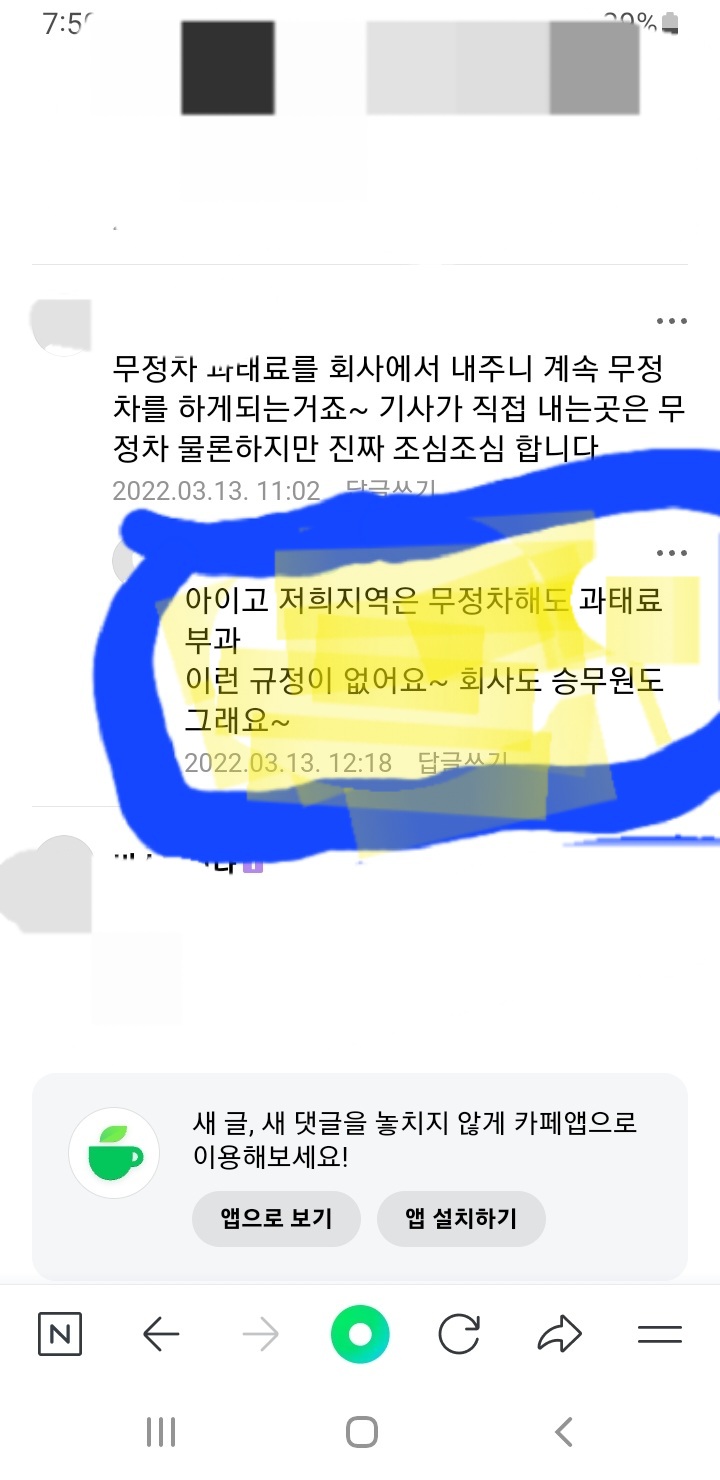Open overflow menu on the 12:18 reply
Viewport: 720px width, 1480px height.
point(671,553)
